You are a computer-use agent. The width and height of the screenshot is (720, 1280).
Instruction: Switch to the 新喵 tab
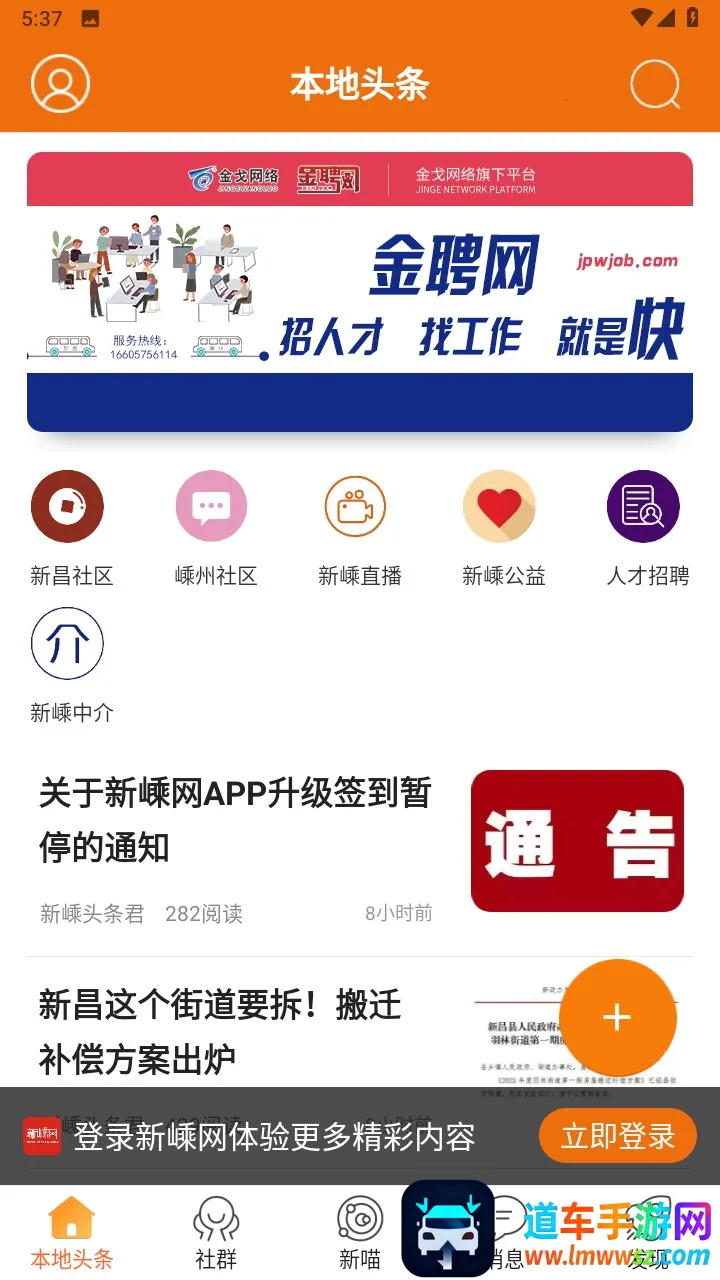pos(360,1230)
